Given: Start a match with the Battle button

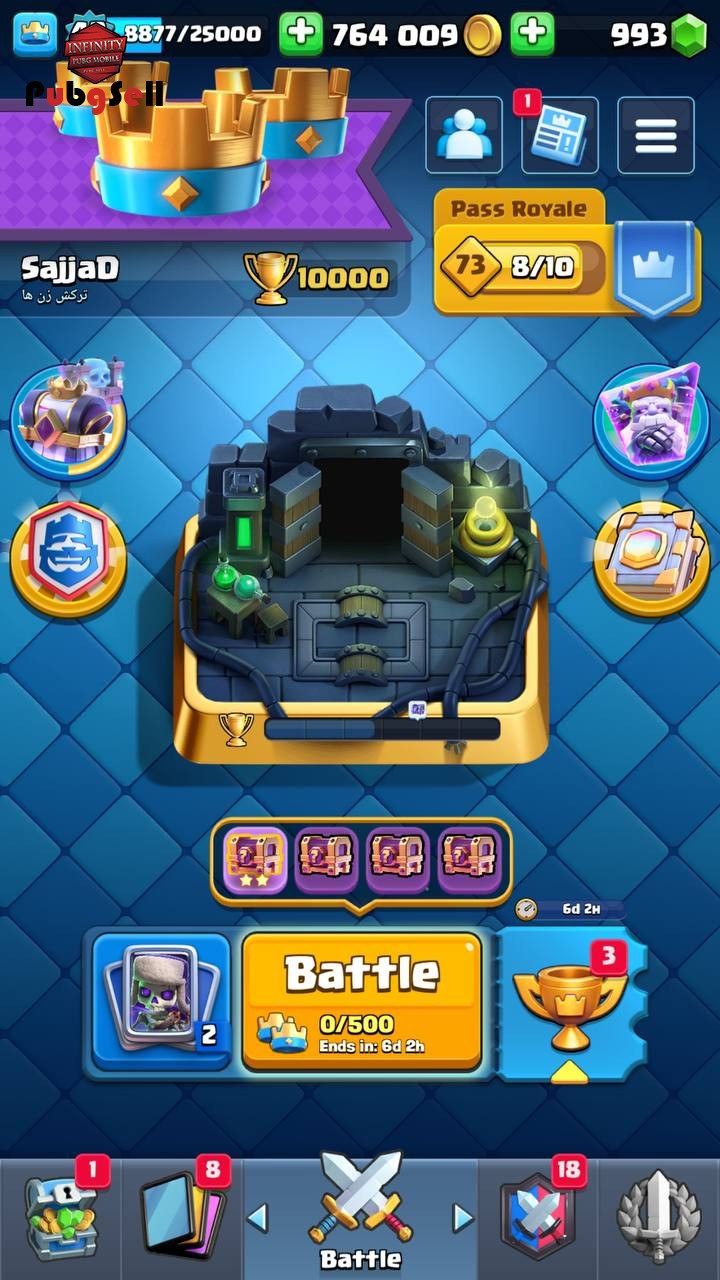Looking at the screenshot, I should [362, 999].
